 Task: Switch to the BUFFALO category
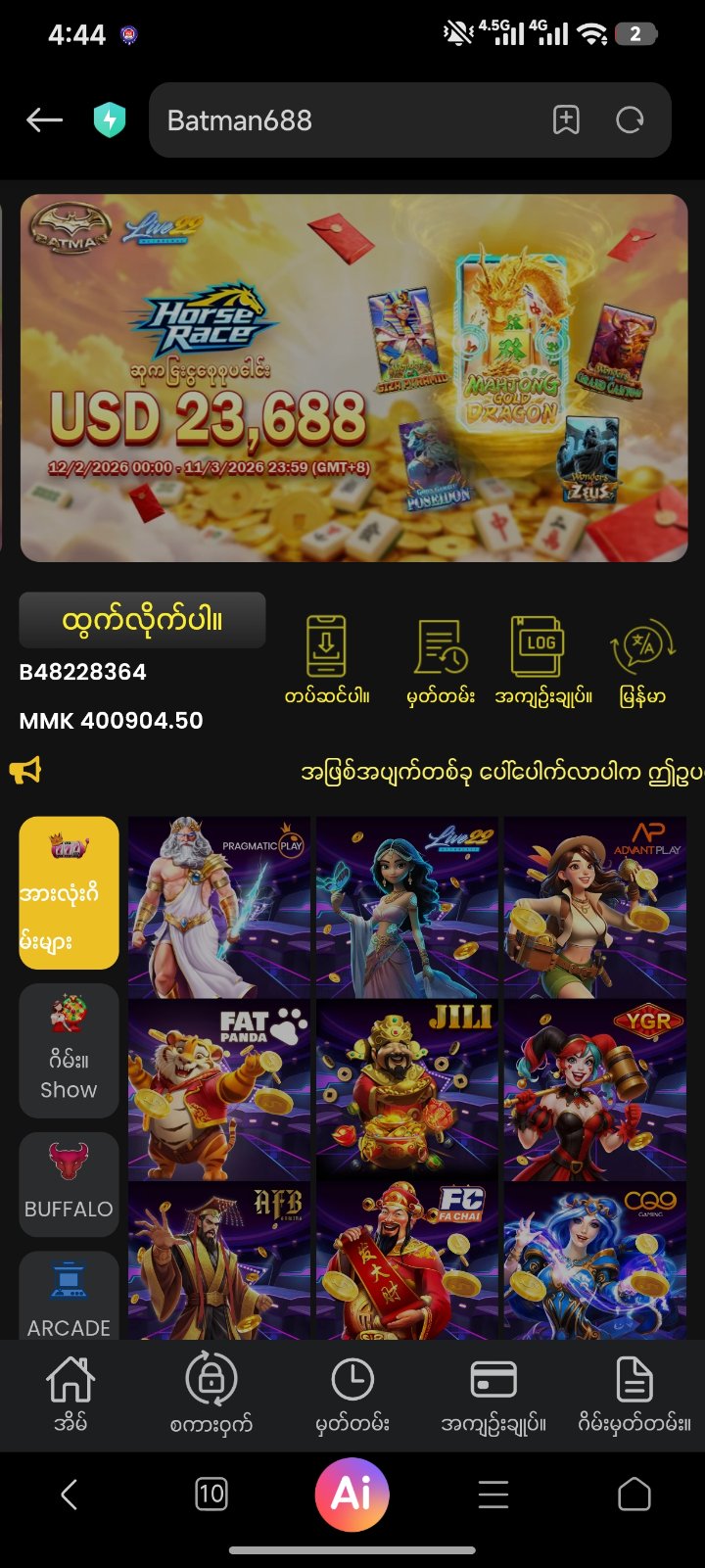click(69, 1183)
